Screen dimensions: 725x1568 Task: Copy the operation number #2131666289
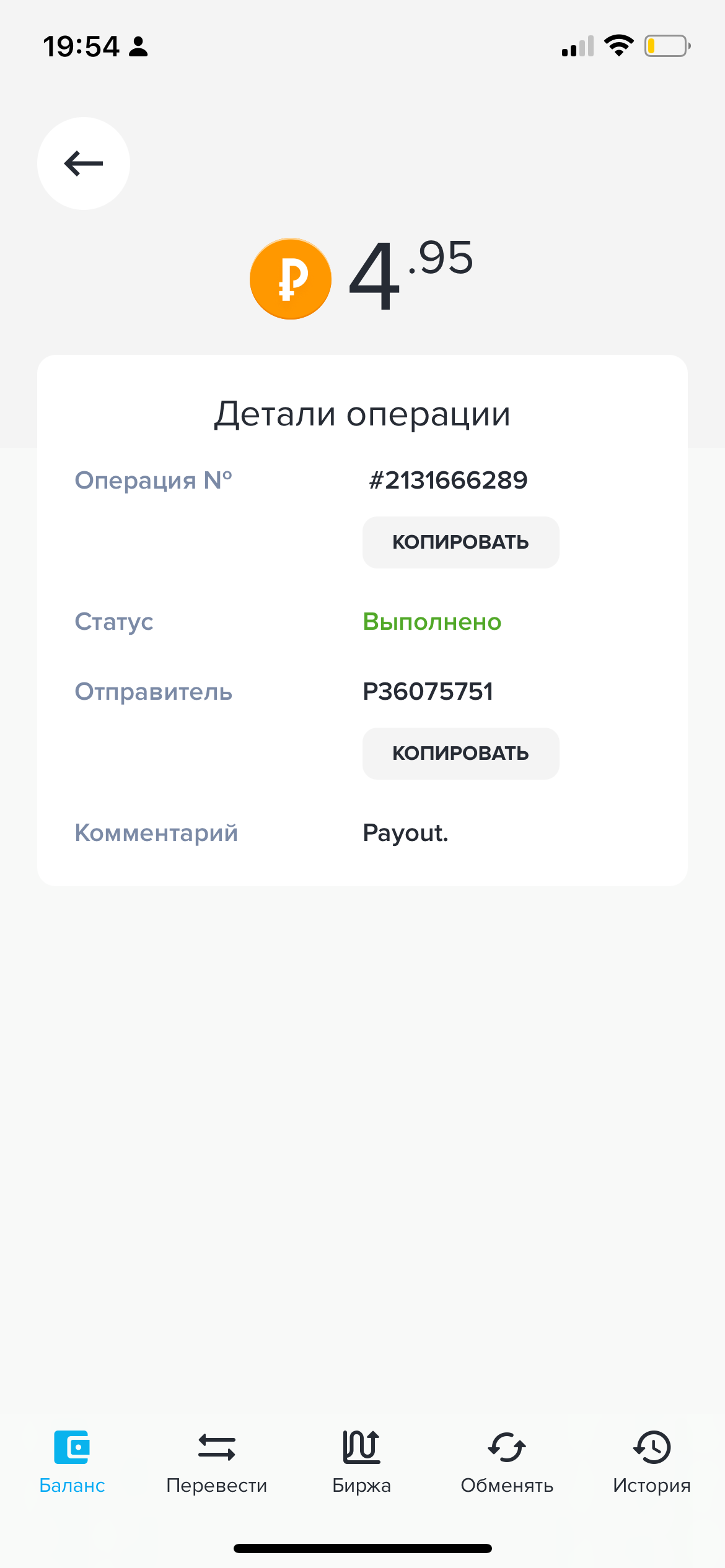[x=460, y=542]
